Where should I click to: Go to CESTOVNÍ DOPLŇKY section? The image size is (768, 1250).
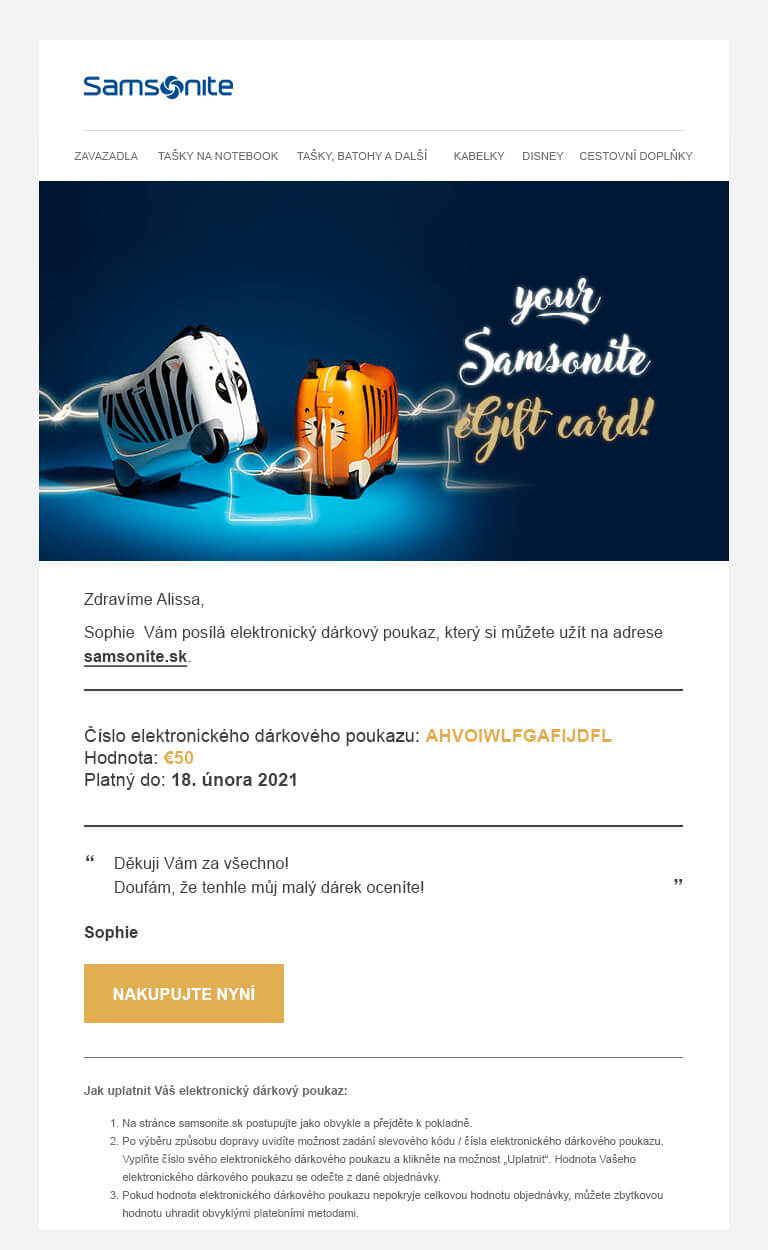point(636,156)
